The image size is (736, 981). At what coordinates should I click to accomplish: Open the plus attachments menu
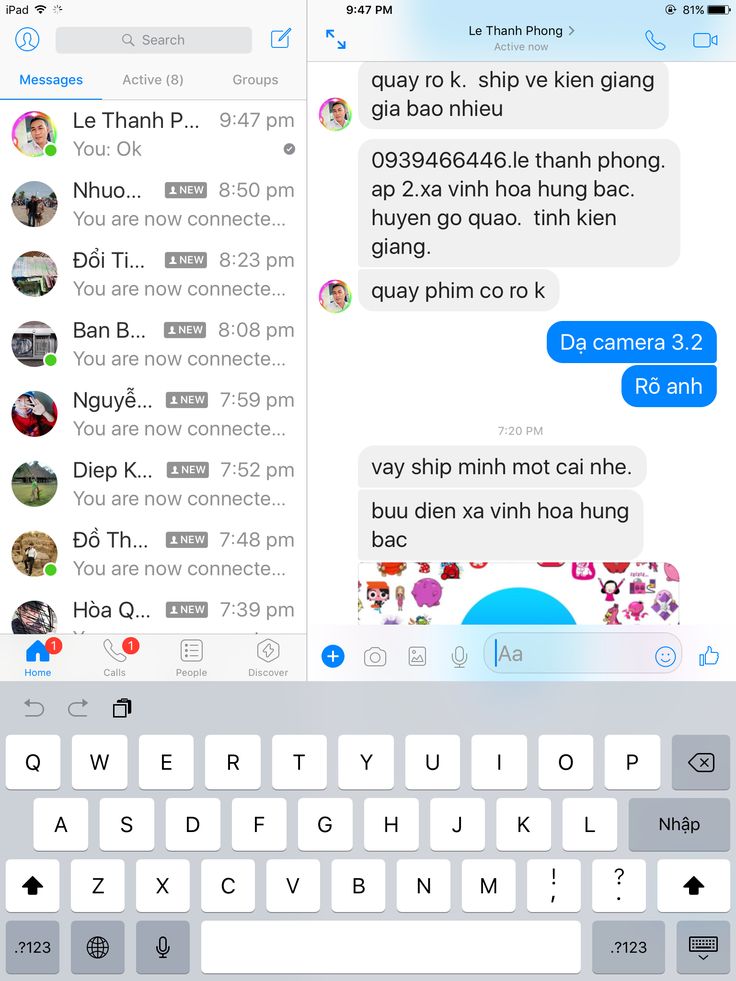(333, 656)
